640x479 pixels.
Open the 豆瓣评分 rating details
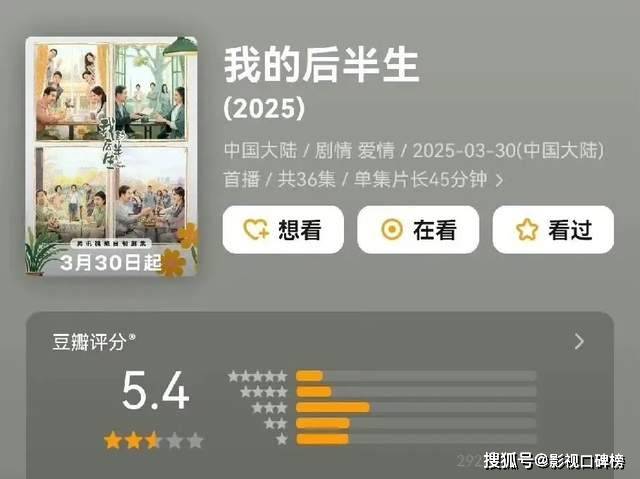(579, 342)
